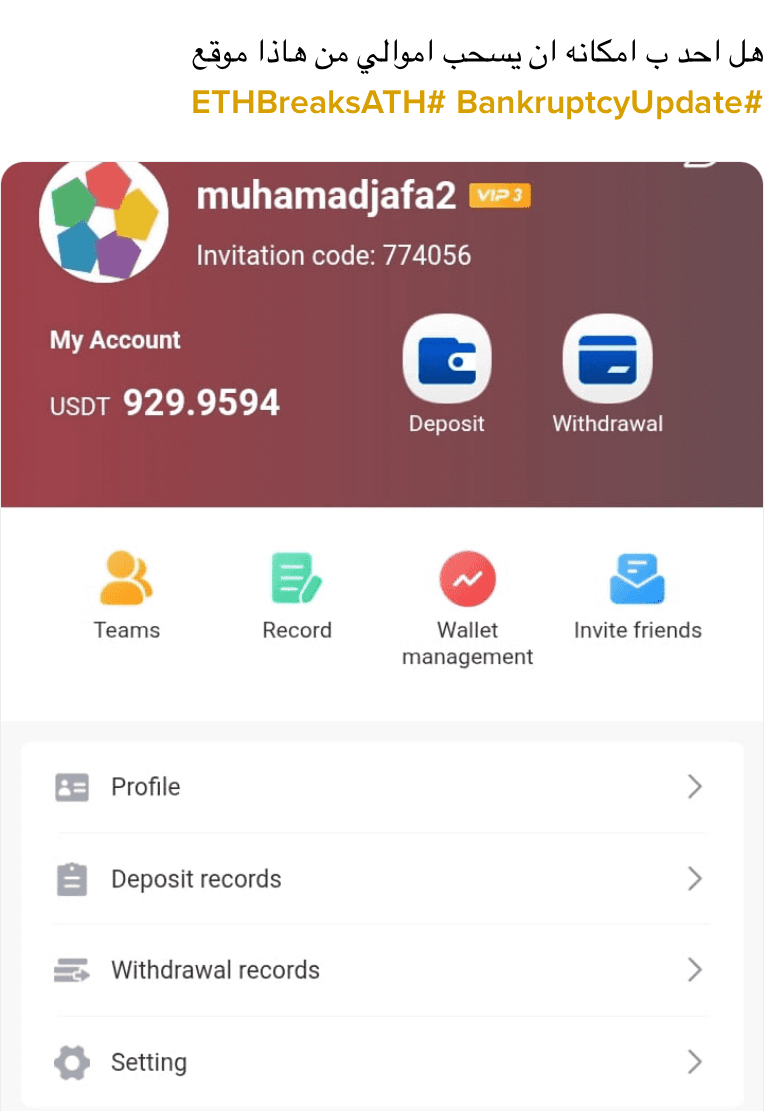The width and height of the screenshot is (780, 1111).
Task: Open the screenshot image attached to the post
Action: 383,636
